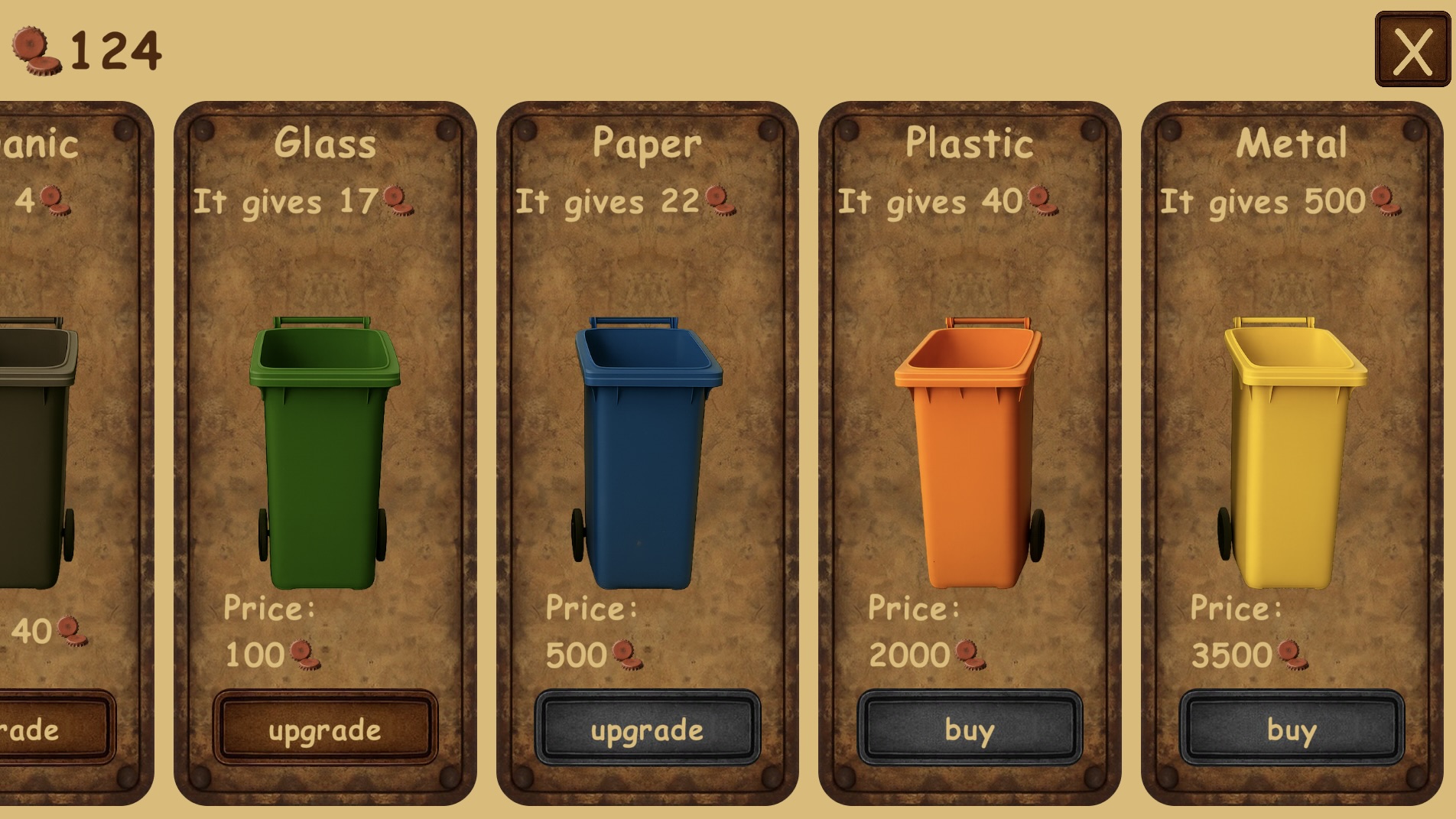Buy the Plastic bin
The width and height of the screenshot is (1456, 819).
[x=969, y=729]
